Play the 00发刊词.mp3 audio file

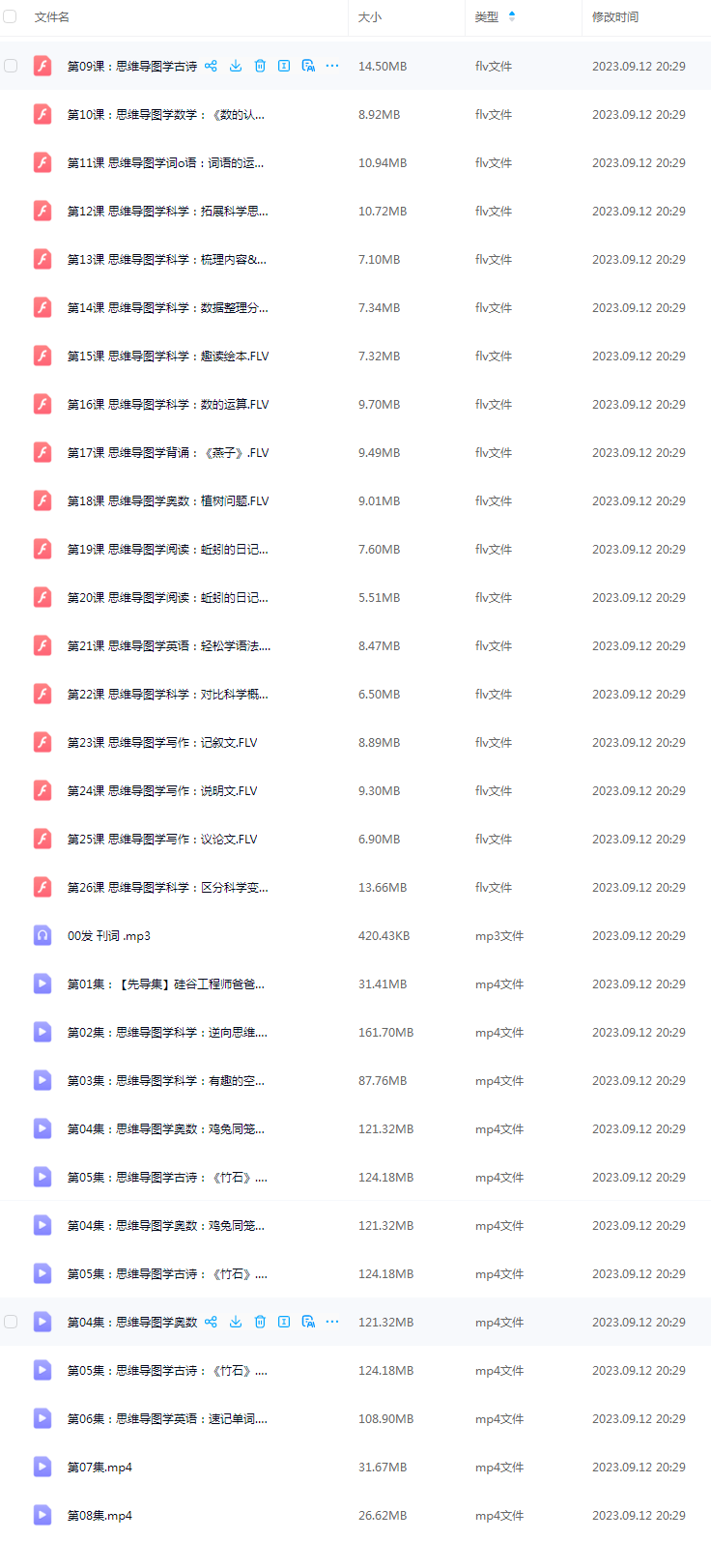[109, 935]
